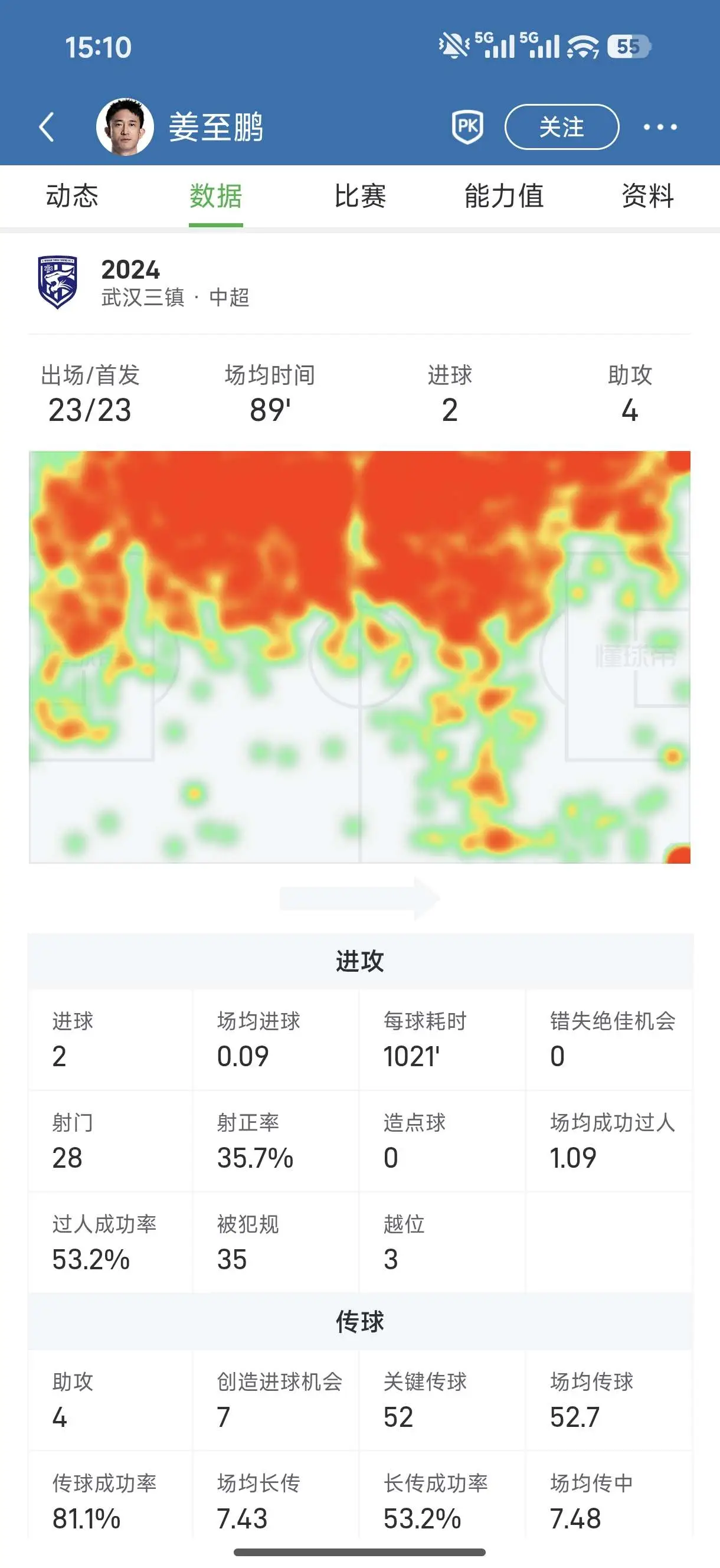Open the PK comparison shield icon
The height and width of the screenshot is (1568, 720).
(x=467, y=126)
